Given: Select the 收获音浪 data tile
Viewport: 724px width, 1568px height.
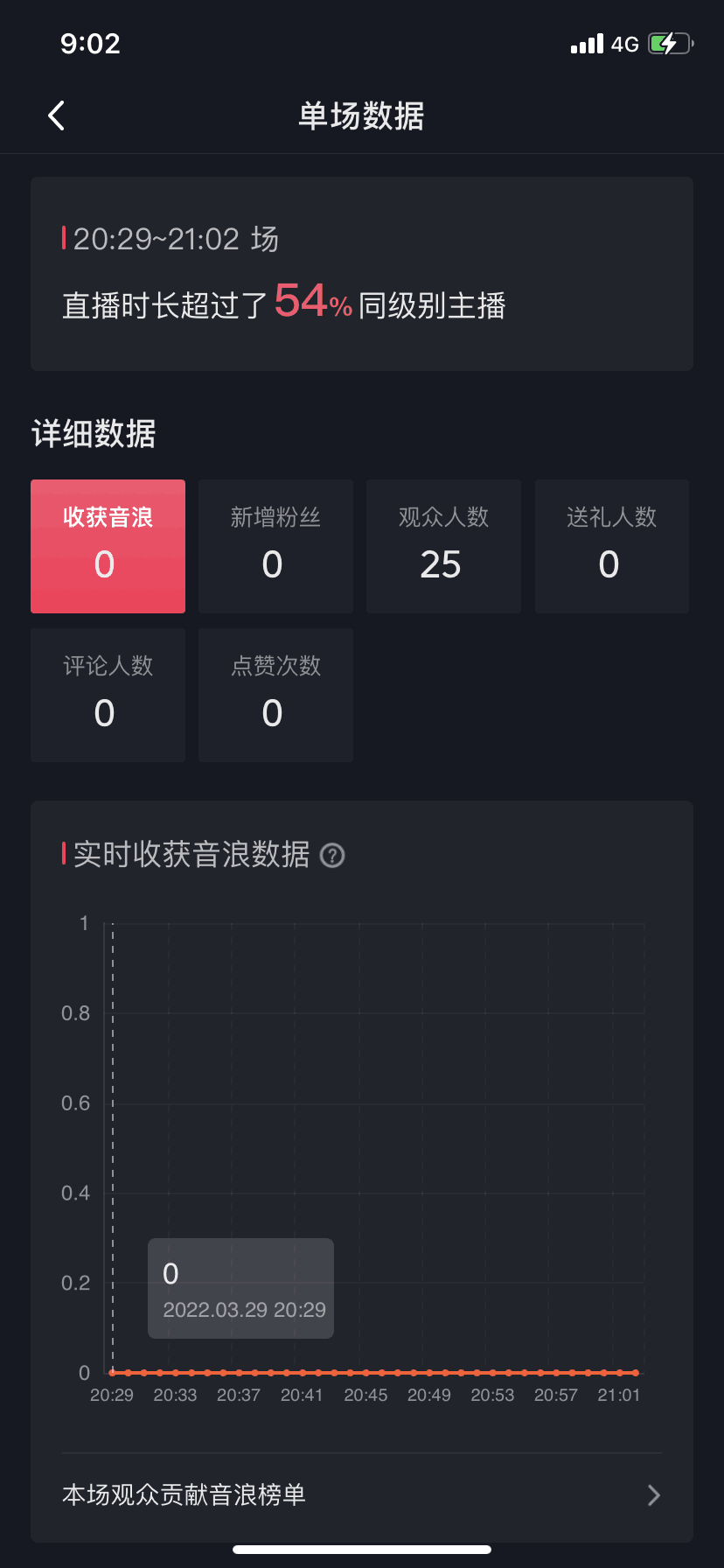Looking at the screenshot, I should [x=108, y=546].
